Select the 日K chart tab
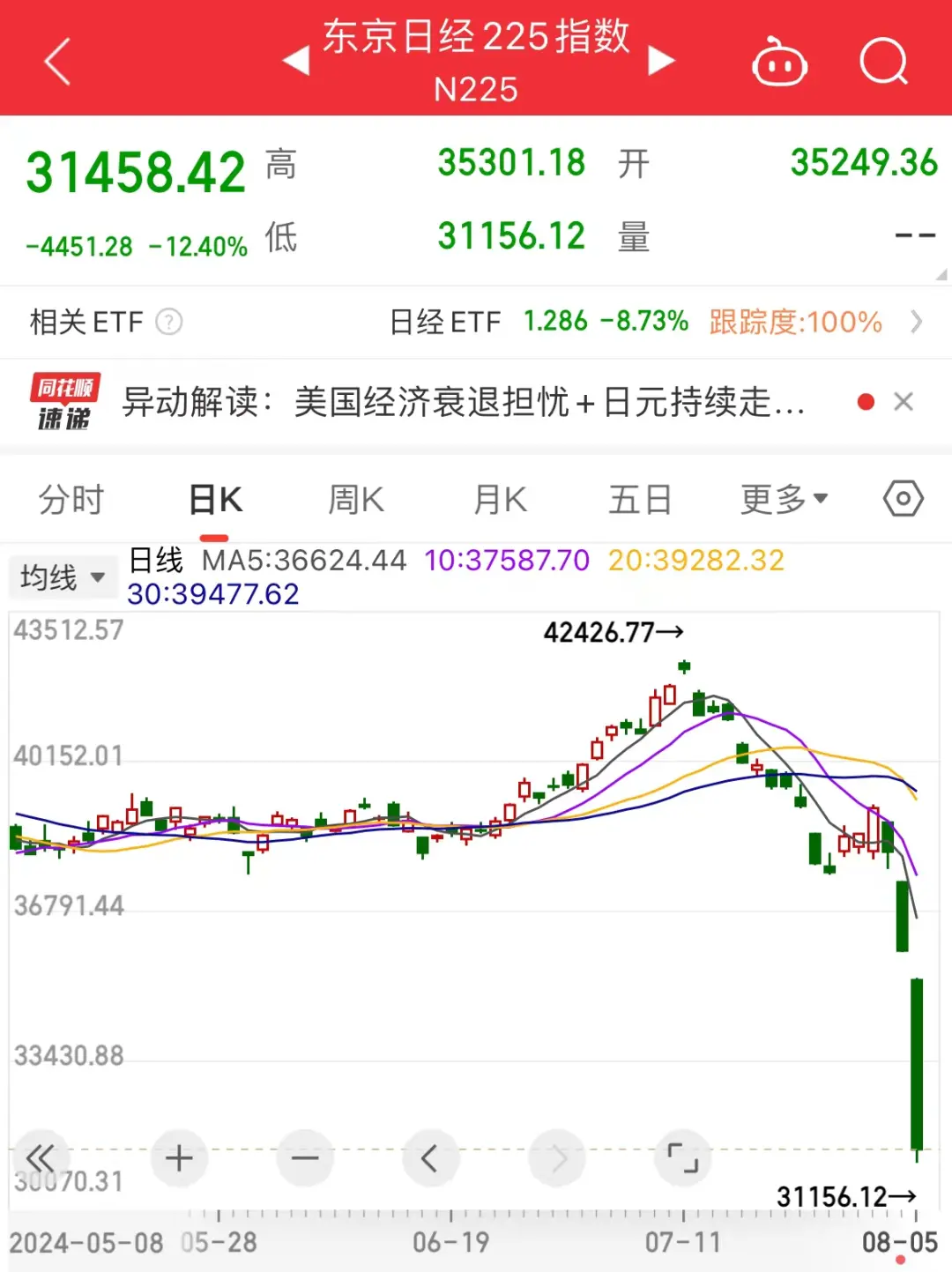The height and width of the screenshot is (1272, 952). coord(215,500)
